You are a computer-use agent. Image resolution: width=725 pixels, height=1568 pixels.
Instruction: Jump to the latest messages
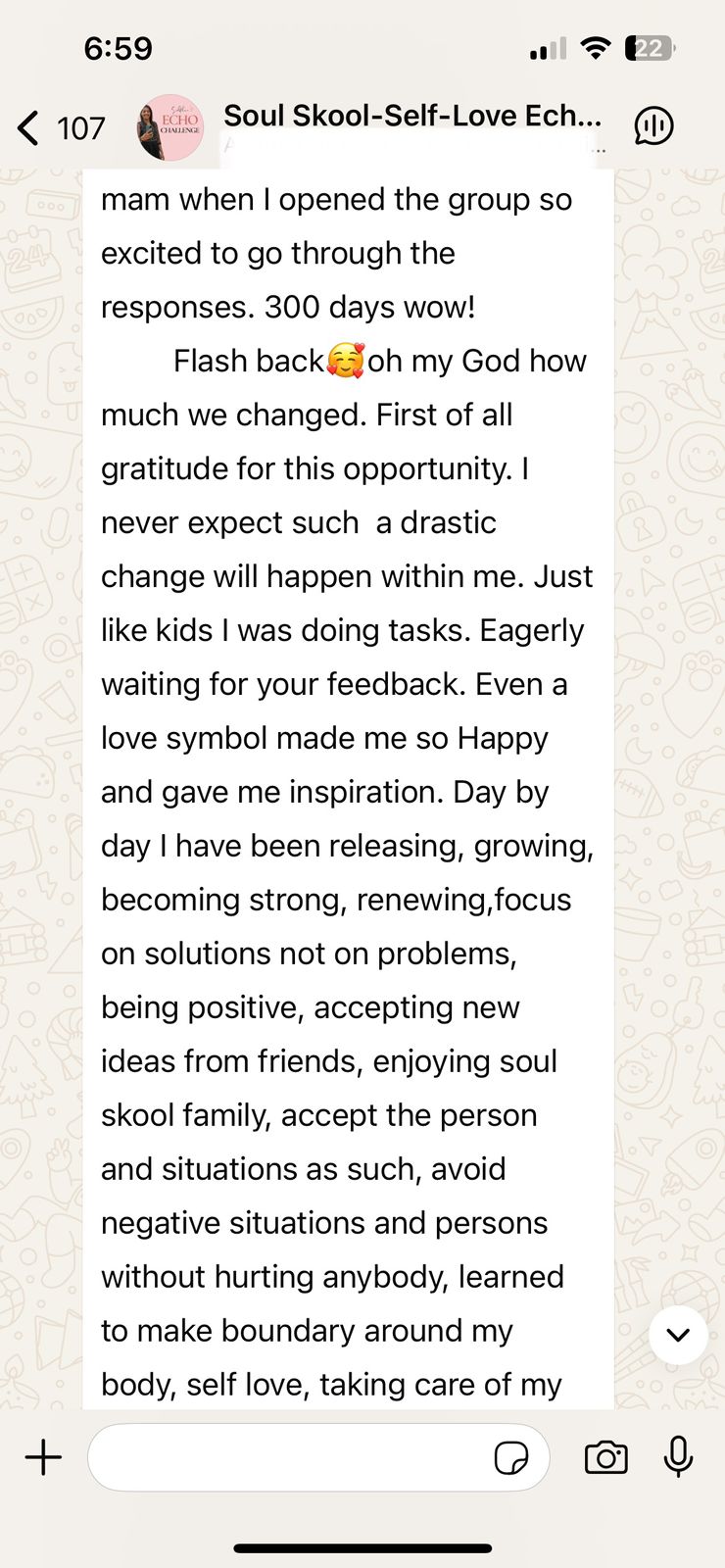click(x=678, y=1335)
